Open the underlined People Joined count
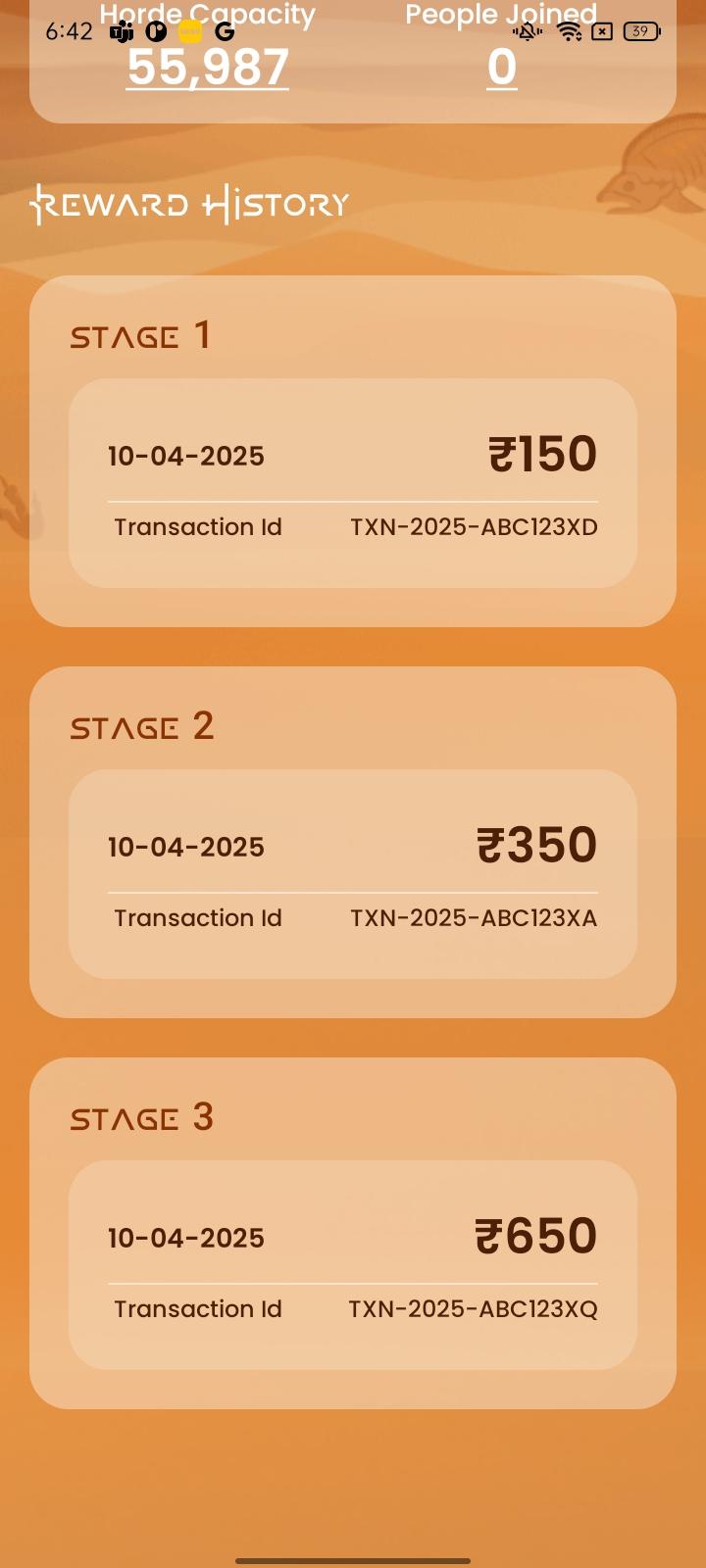Image resolution: width=706 pixels, height=1568 pixels. 502,68
